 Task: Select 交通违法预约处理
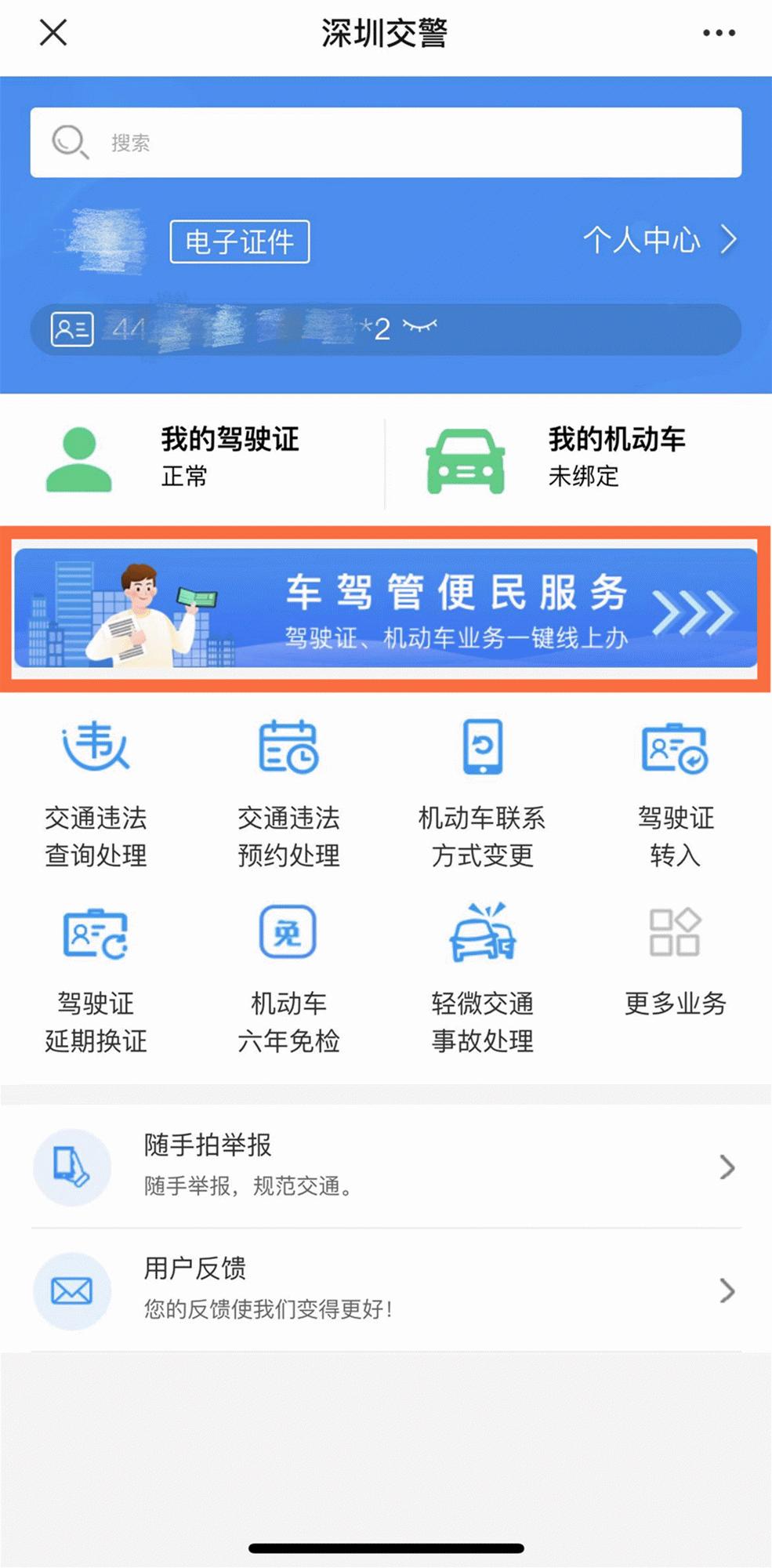[288, 792]
